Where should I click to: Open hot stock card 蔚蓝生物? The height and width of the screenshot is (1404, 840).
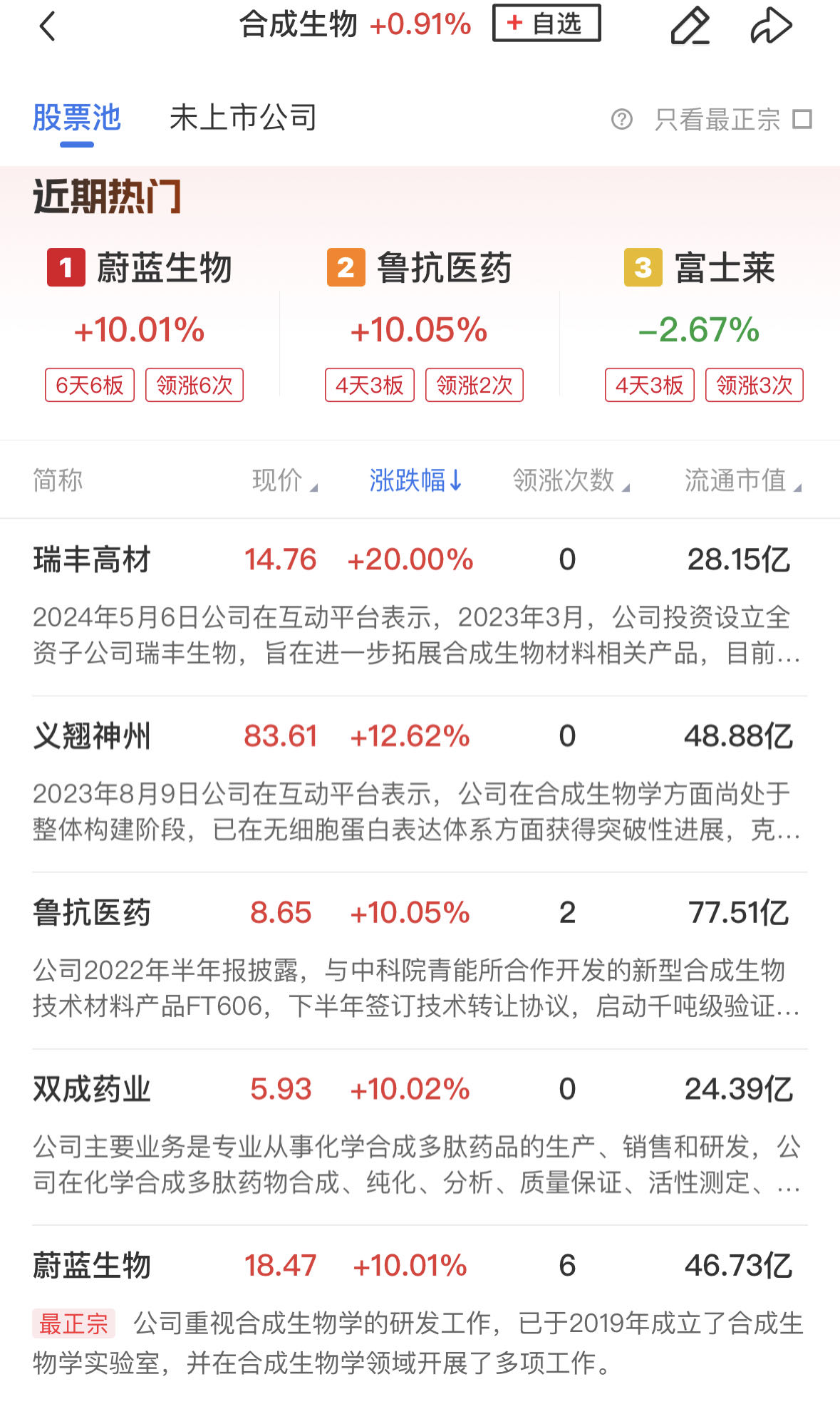141,325
